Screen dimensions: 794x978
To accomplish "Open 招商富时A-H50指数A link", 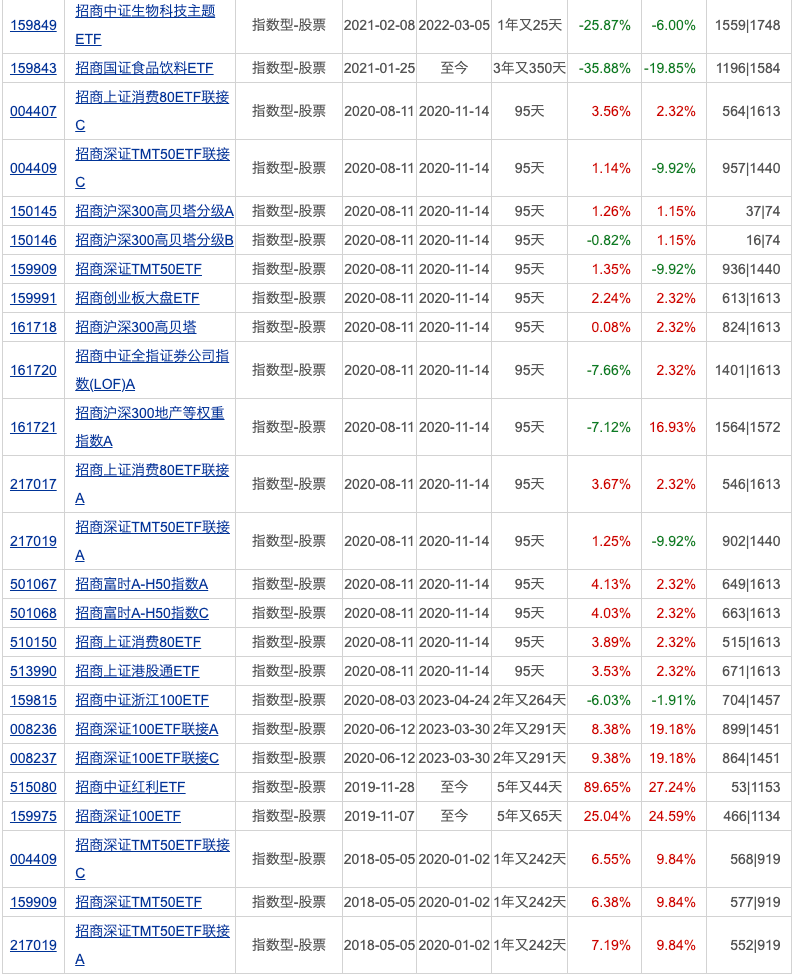I will coord(141,584).
